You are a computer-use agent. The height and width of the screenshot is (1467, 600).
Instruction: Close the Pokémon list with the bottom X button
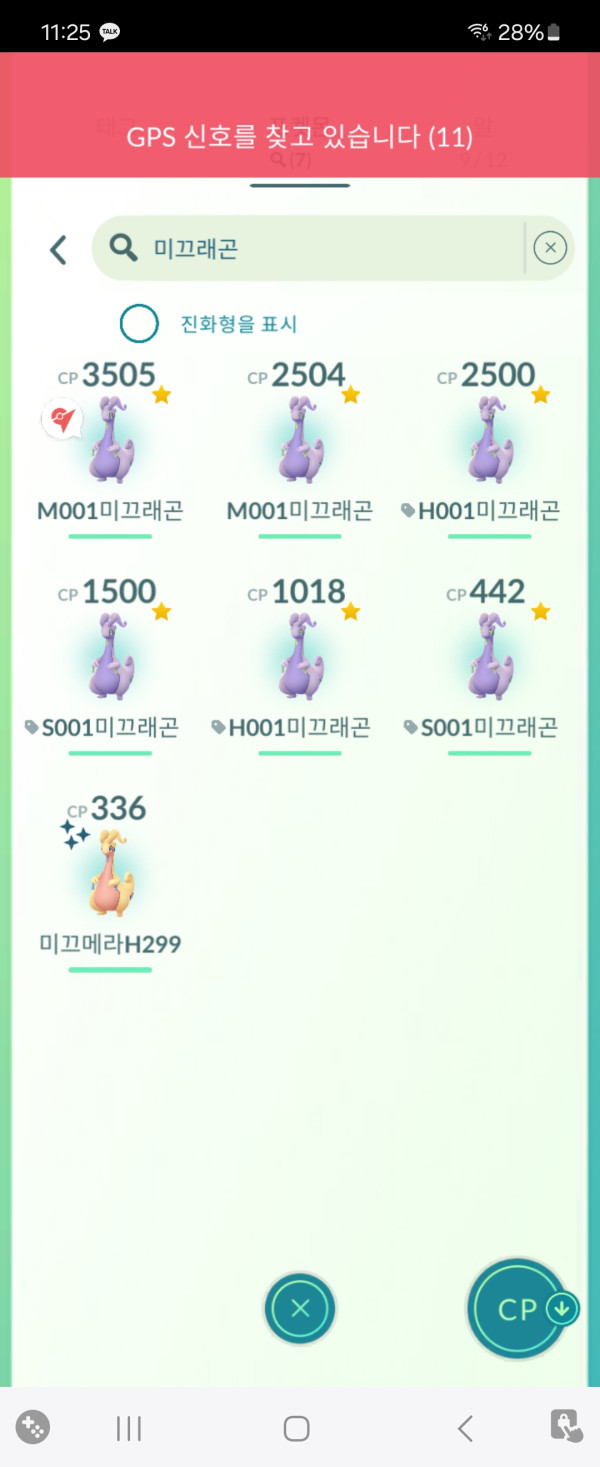300,1308
